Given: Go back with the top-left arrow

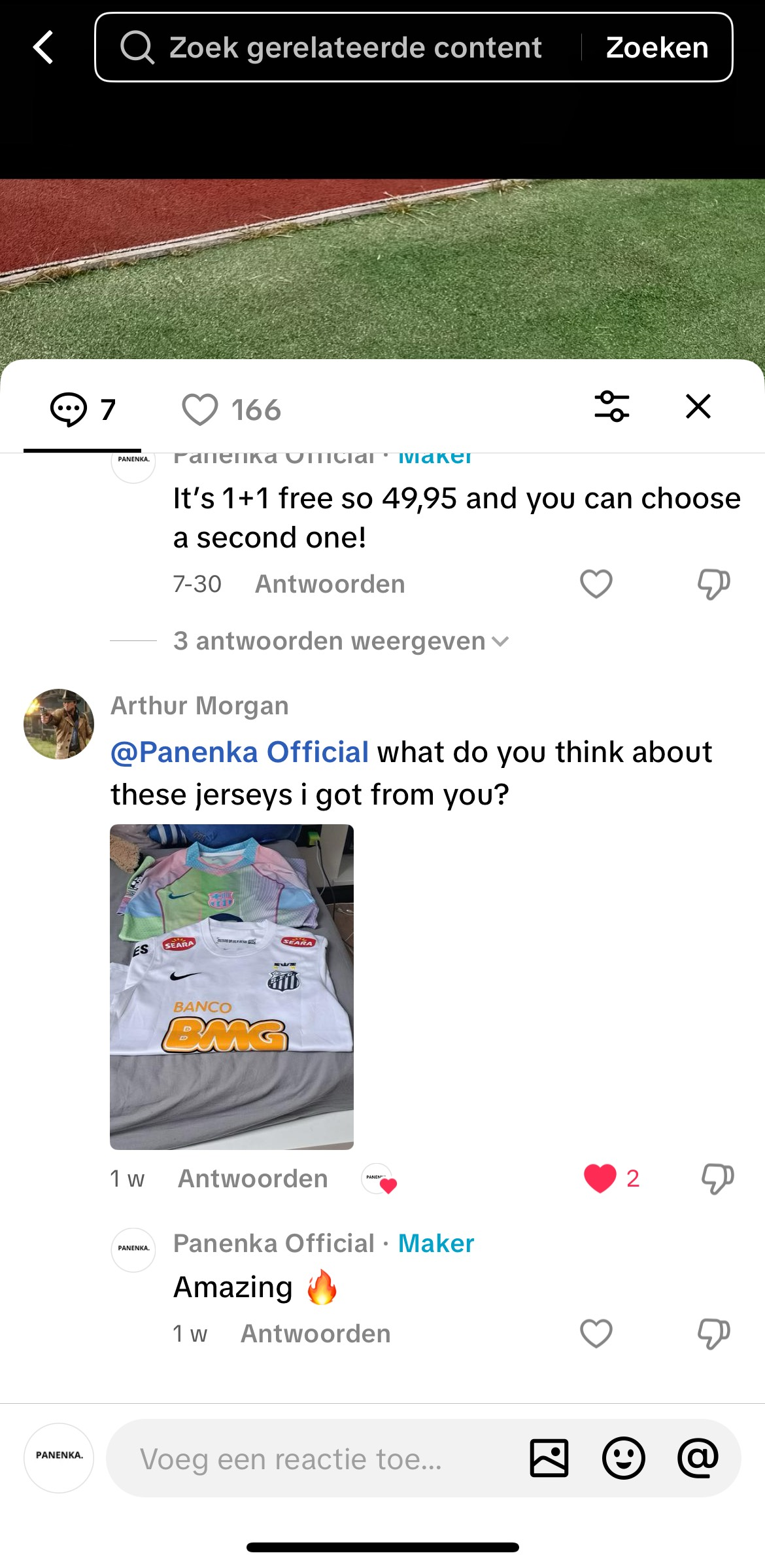Looking at the screenshot, I should 43,48.
